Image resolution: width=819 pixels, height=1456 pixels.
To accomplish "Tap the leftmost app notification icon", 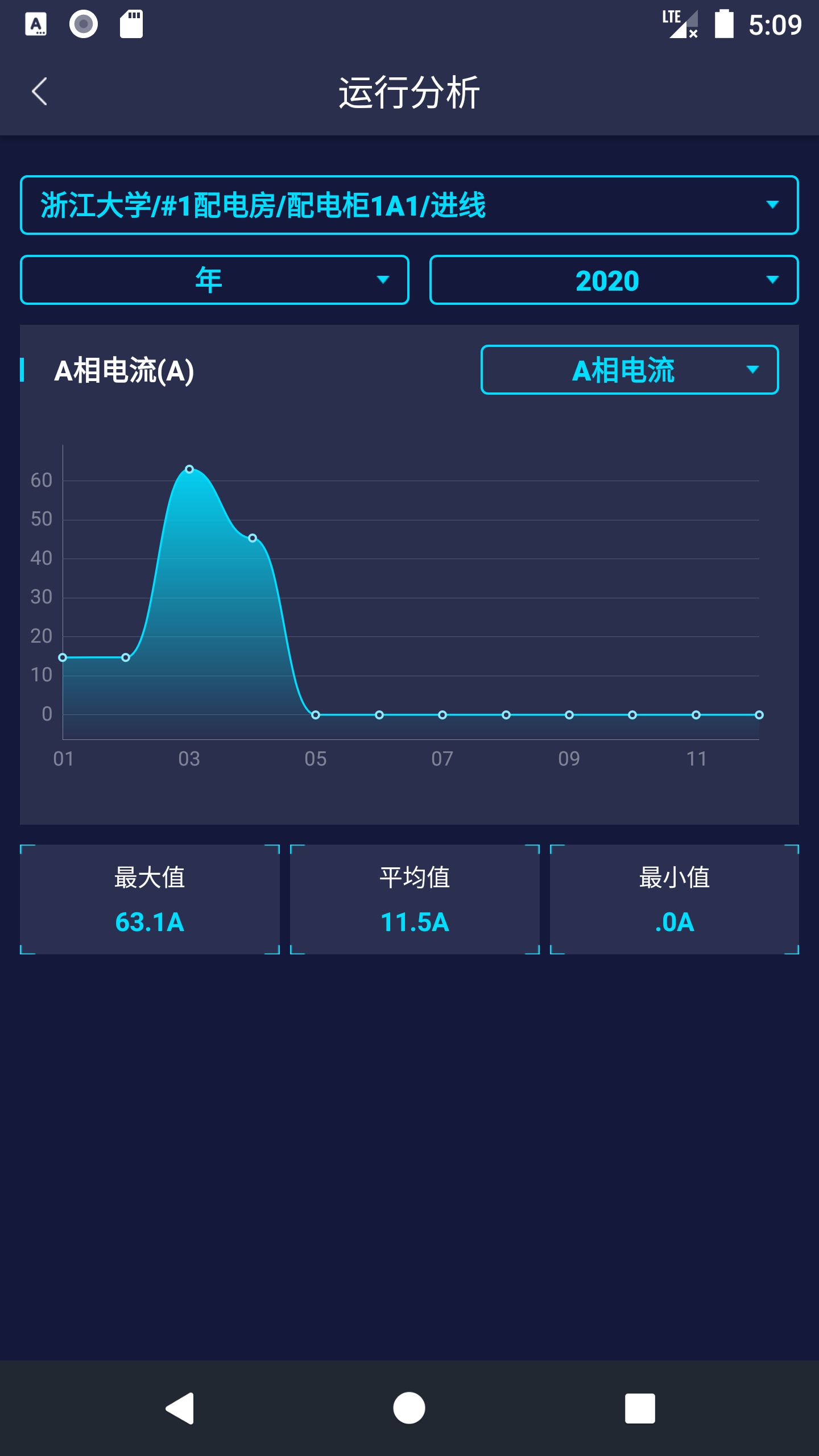I will pos(36,24).
